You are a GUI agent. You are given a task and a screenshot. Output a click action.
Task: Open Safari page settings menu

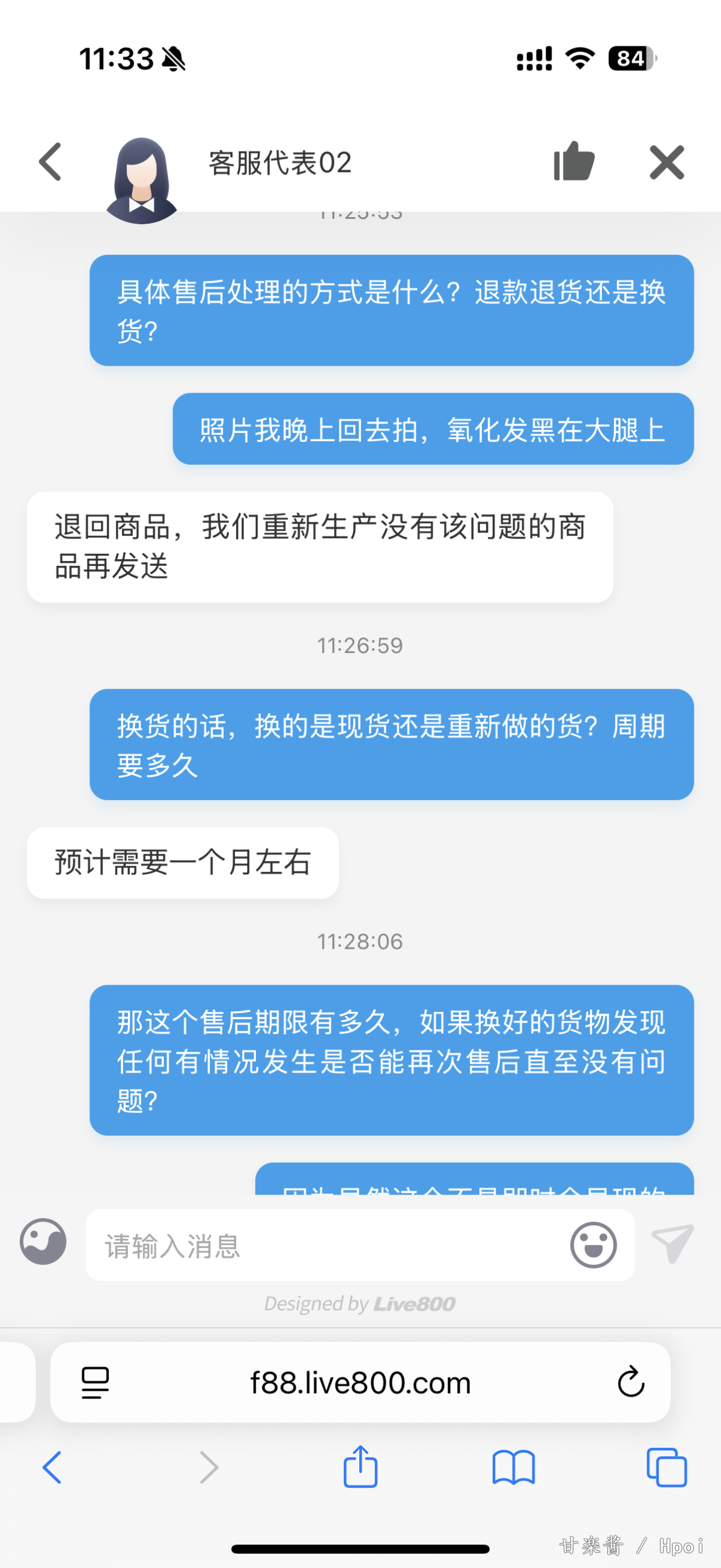click(95, 1383)
